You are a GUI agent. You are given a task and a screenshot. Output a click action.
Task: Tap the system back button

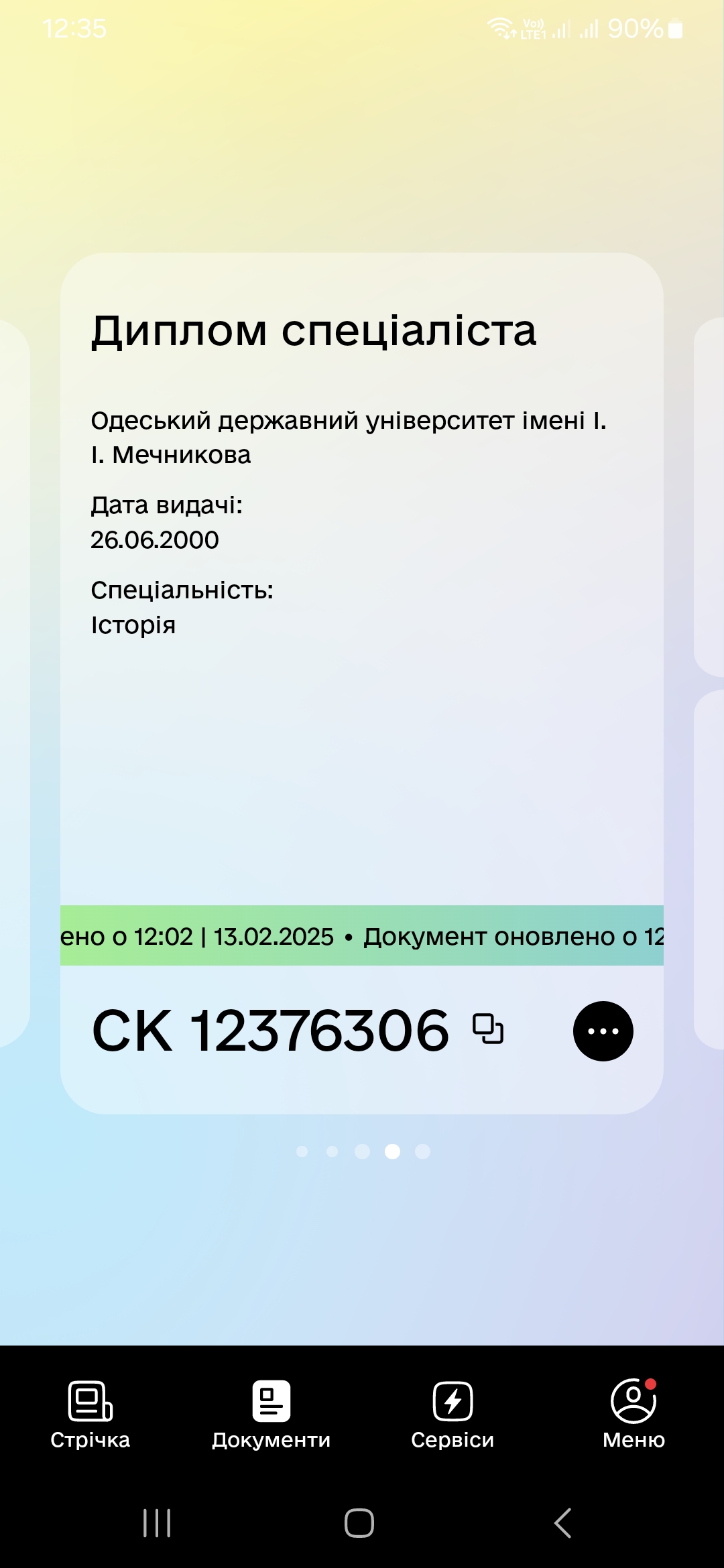pos(562,1523)
